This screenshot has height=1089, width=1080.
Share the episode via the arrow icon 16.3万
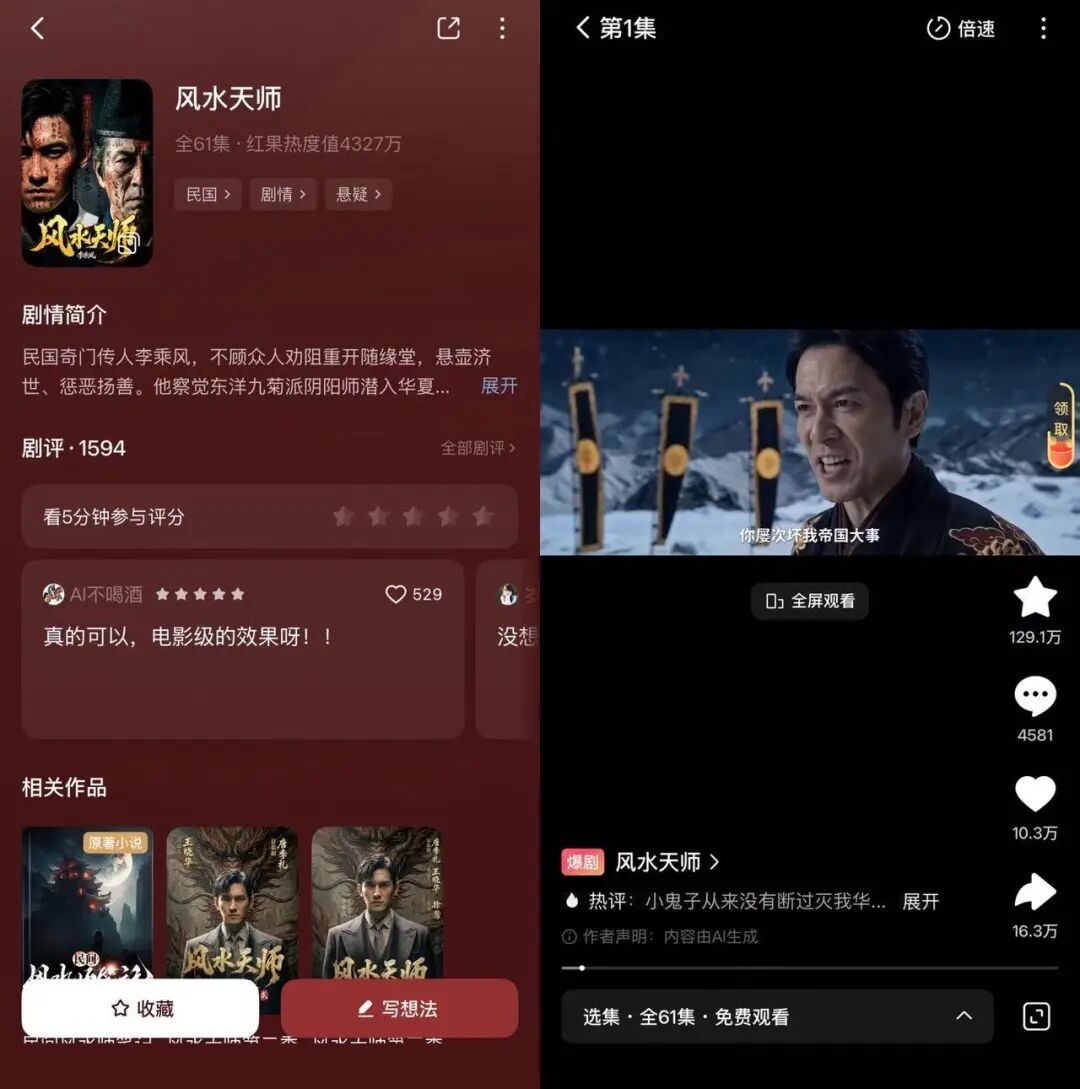tap(1035, 893)
